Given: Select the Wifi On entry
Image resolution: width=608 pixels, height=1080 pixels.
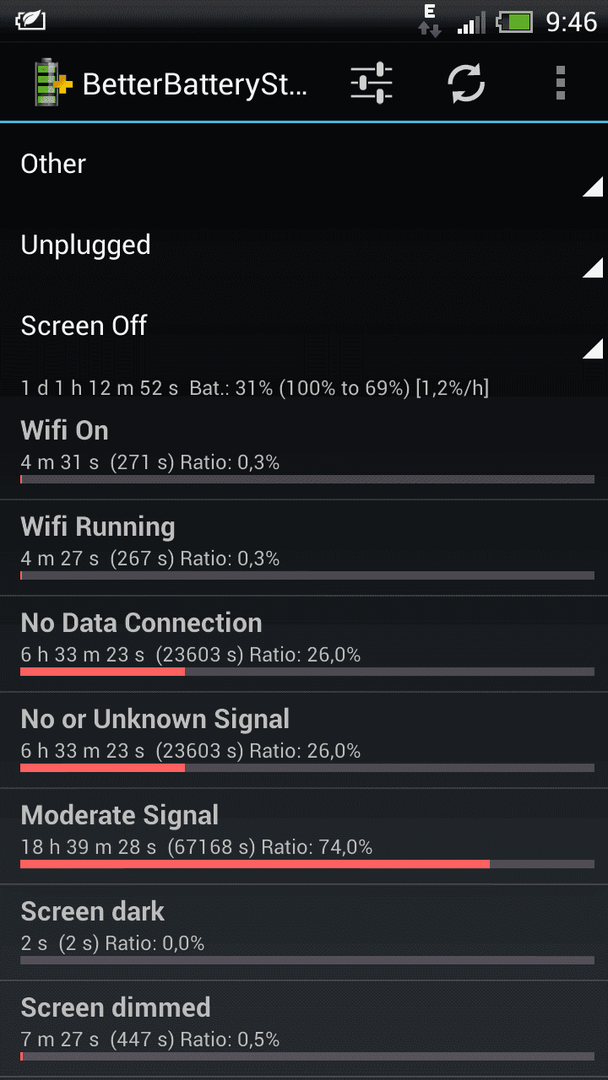Looking at the screenshot, I should [304, 450].
